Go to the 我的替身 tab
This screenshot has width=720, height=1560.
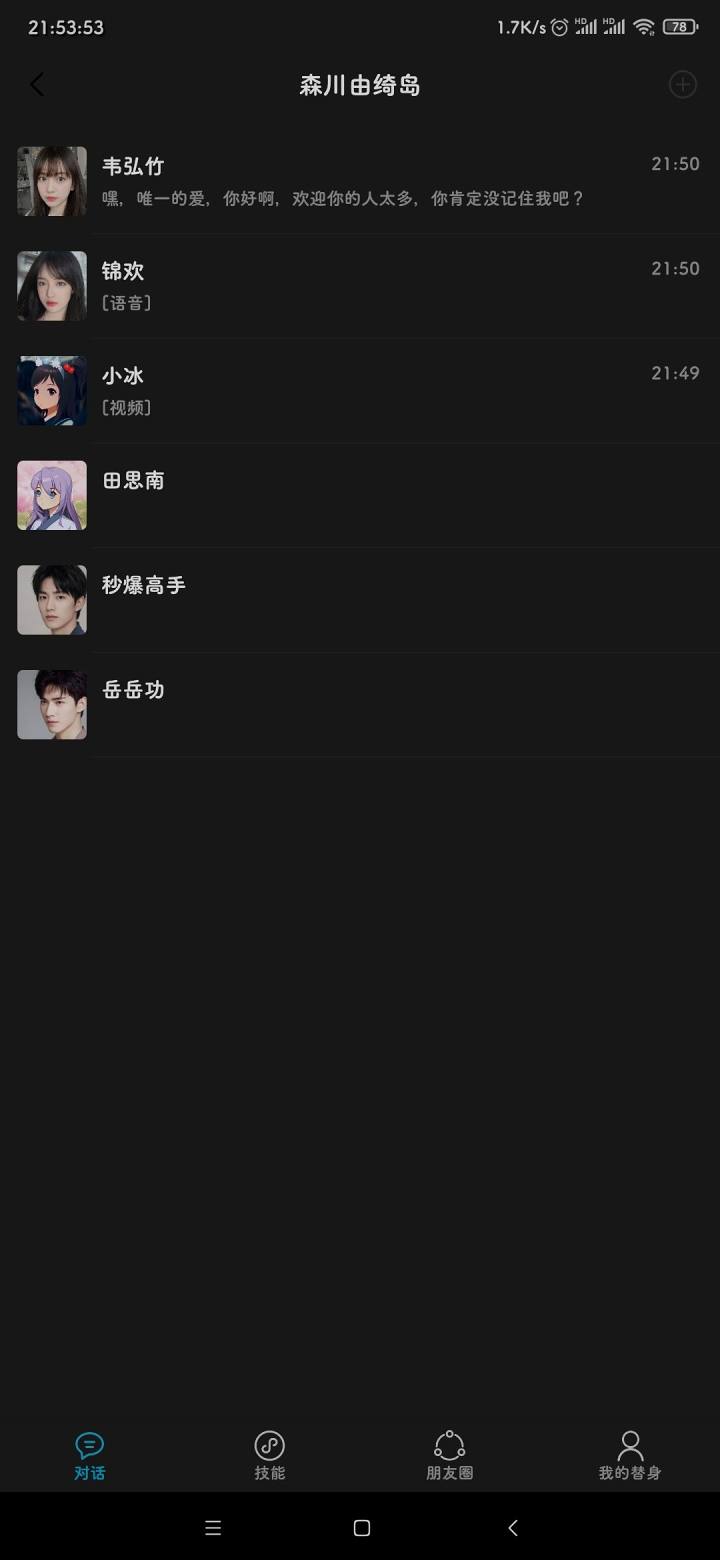pos(630,1456)
